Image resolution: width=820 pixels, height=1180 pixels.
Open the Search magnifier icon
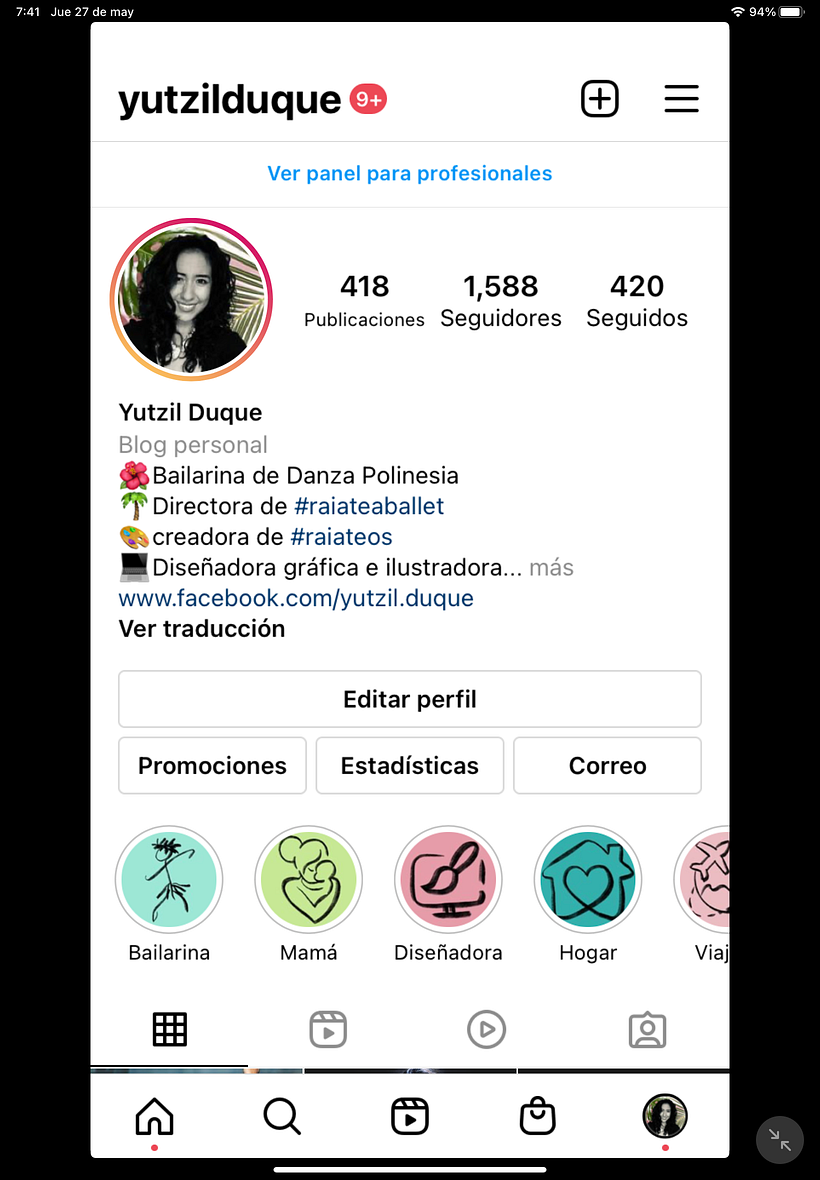281,1116
